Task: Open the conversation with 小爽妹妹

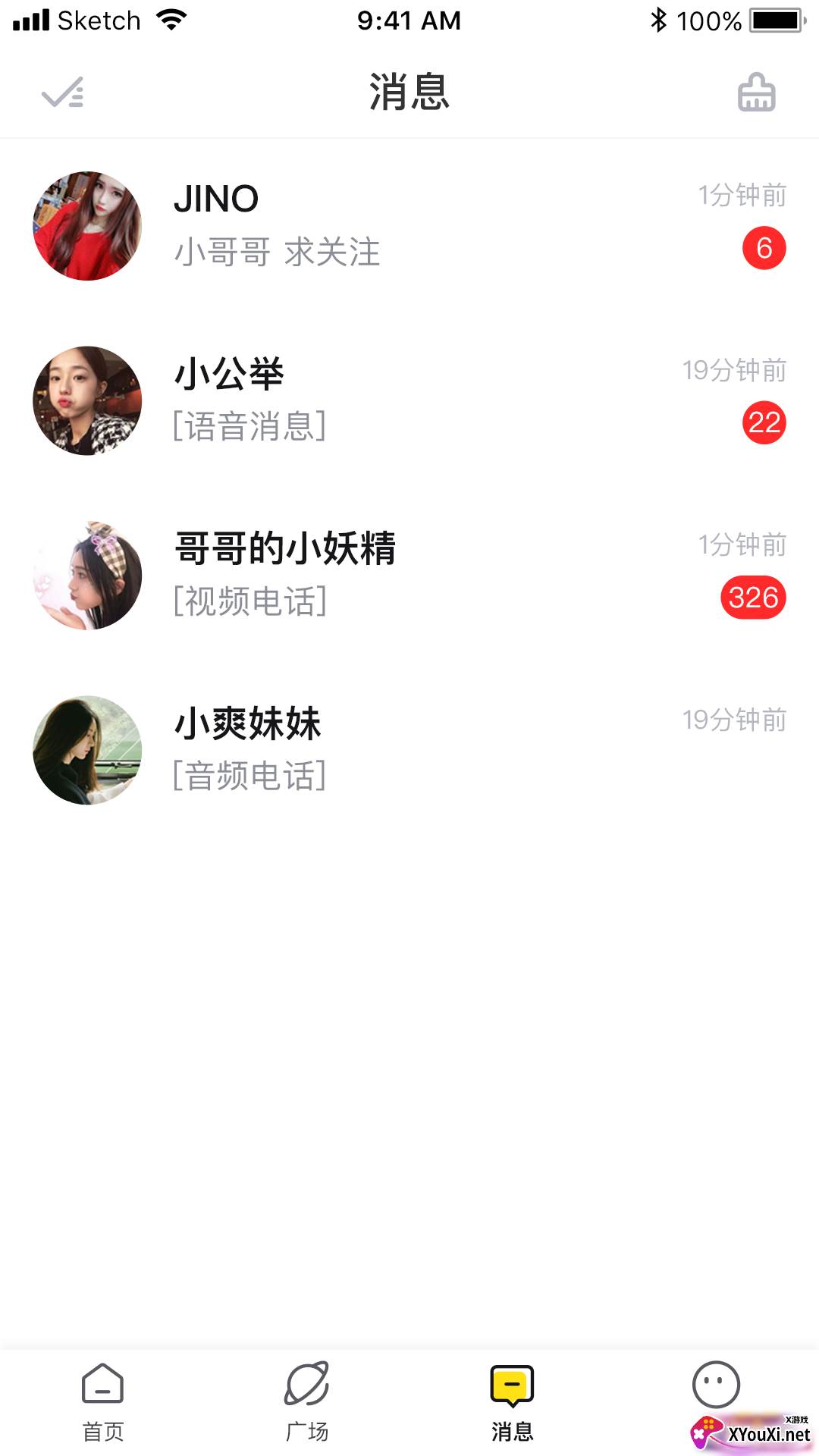Action: coord(409,749)
